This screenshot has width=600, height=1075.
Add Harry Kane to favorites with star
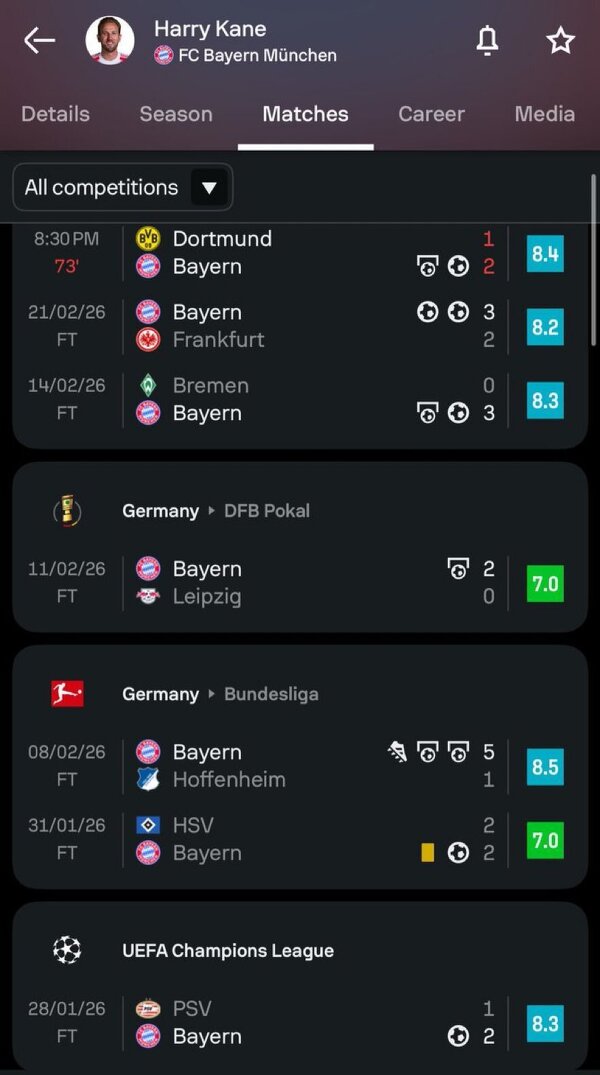(560, 41)
